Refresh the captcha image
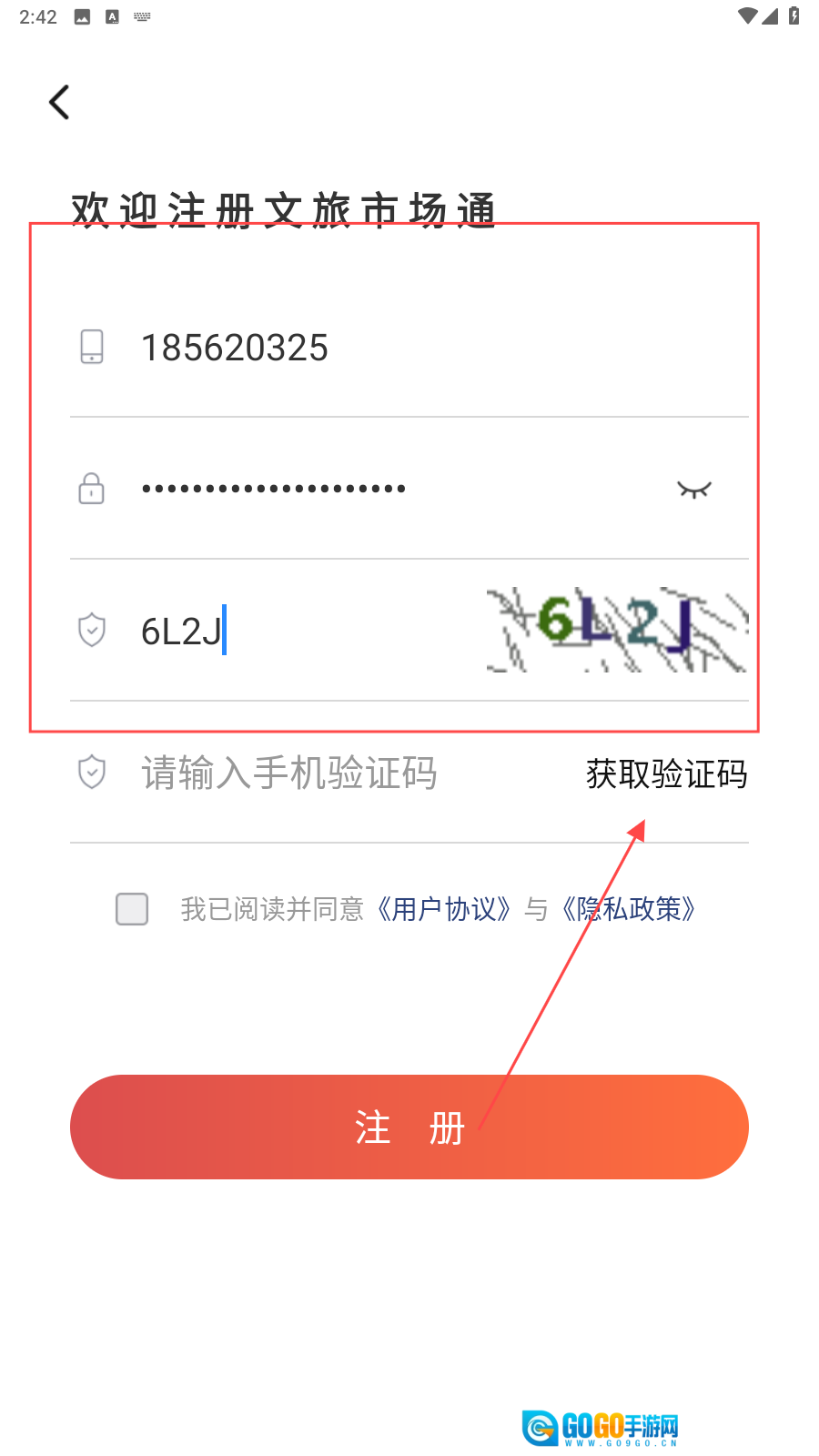 point(617,630)
